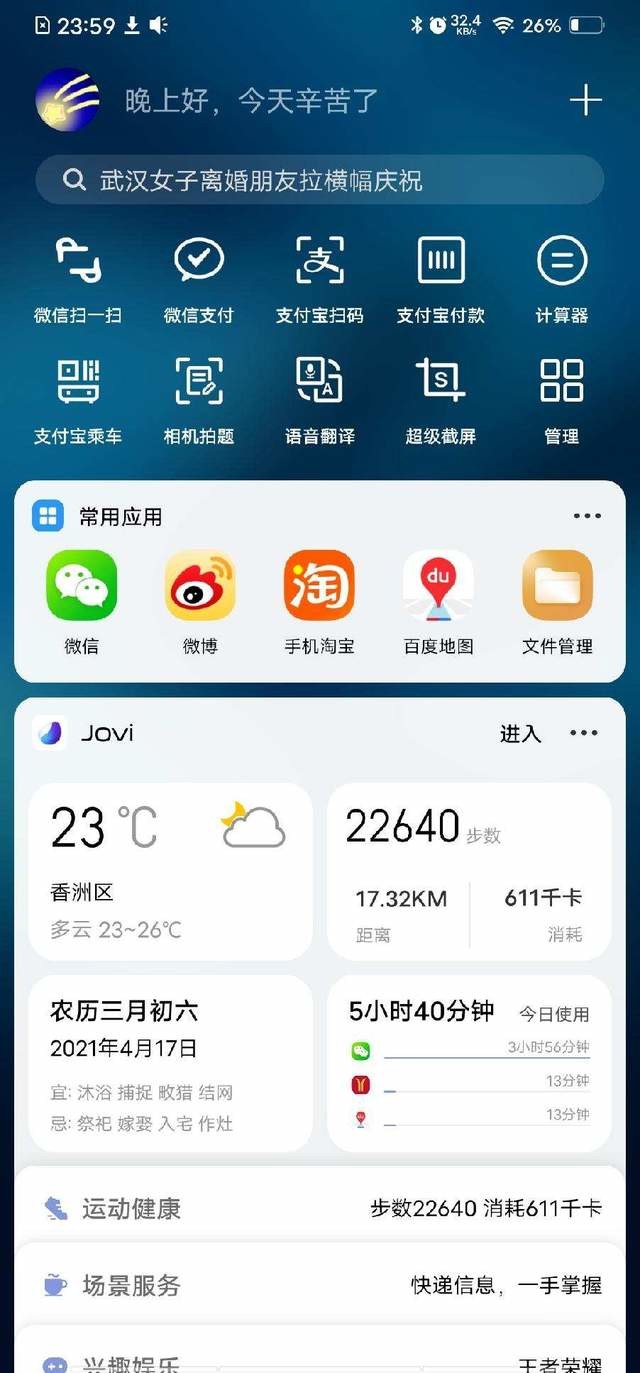Viewport: 640px width, 1373px height.
Task: Open 管理 to manage shortcuts
Action: click(x=562, y=401)
